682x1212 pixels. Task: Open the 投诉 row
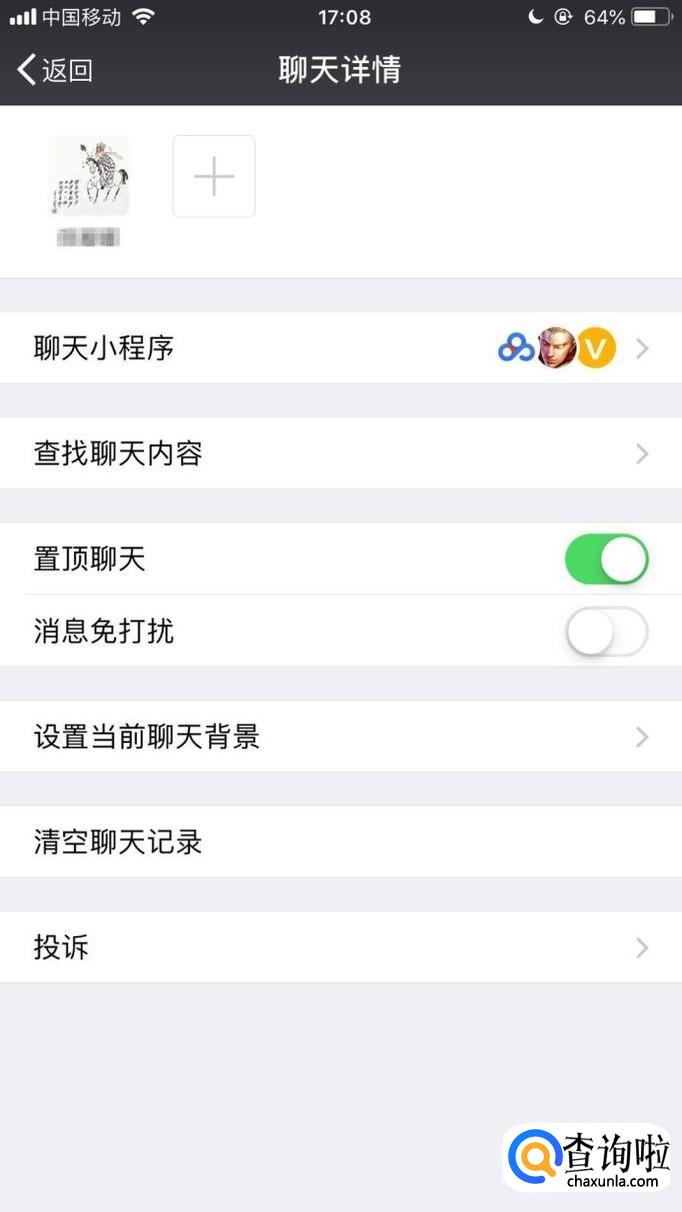[340, 947]
